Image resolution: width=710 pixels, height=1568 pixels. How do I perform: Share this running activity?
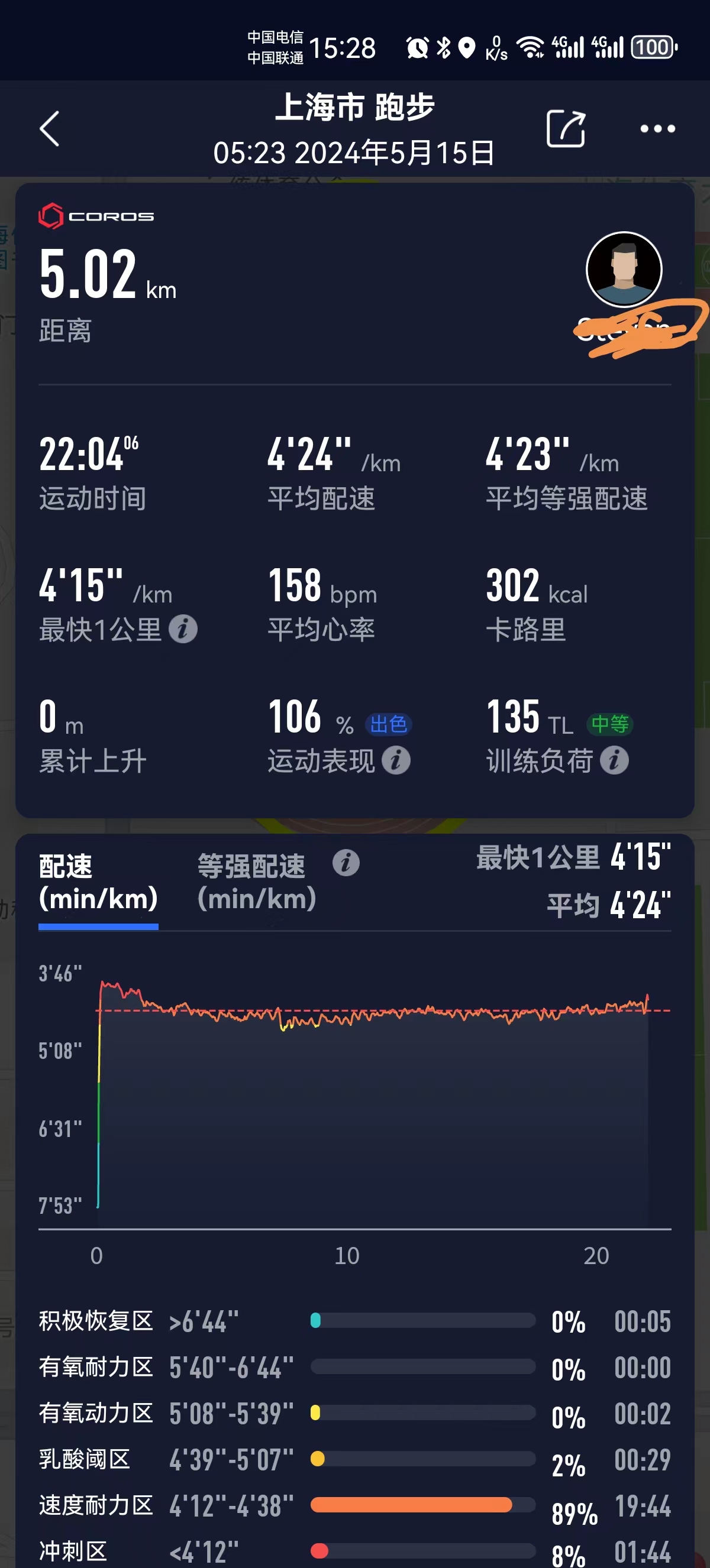coord(566,128)
